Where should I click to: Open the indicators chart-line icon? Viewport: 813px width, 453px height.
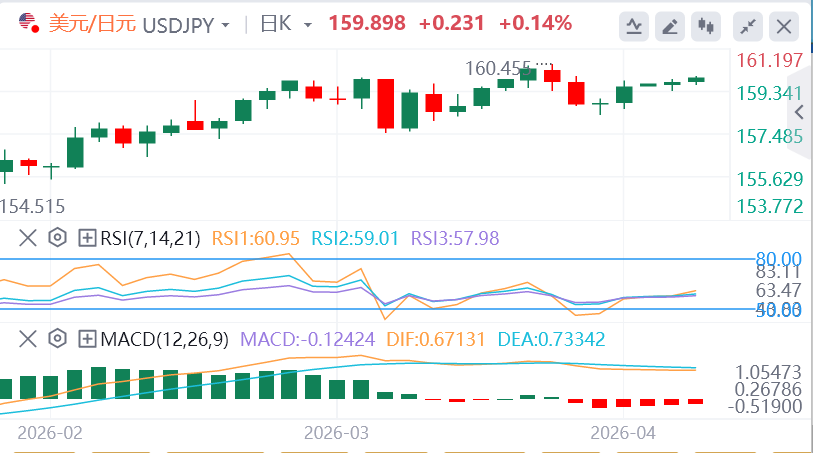coord(634,26)
